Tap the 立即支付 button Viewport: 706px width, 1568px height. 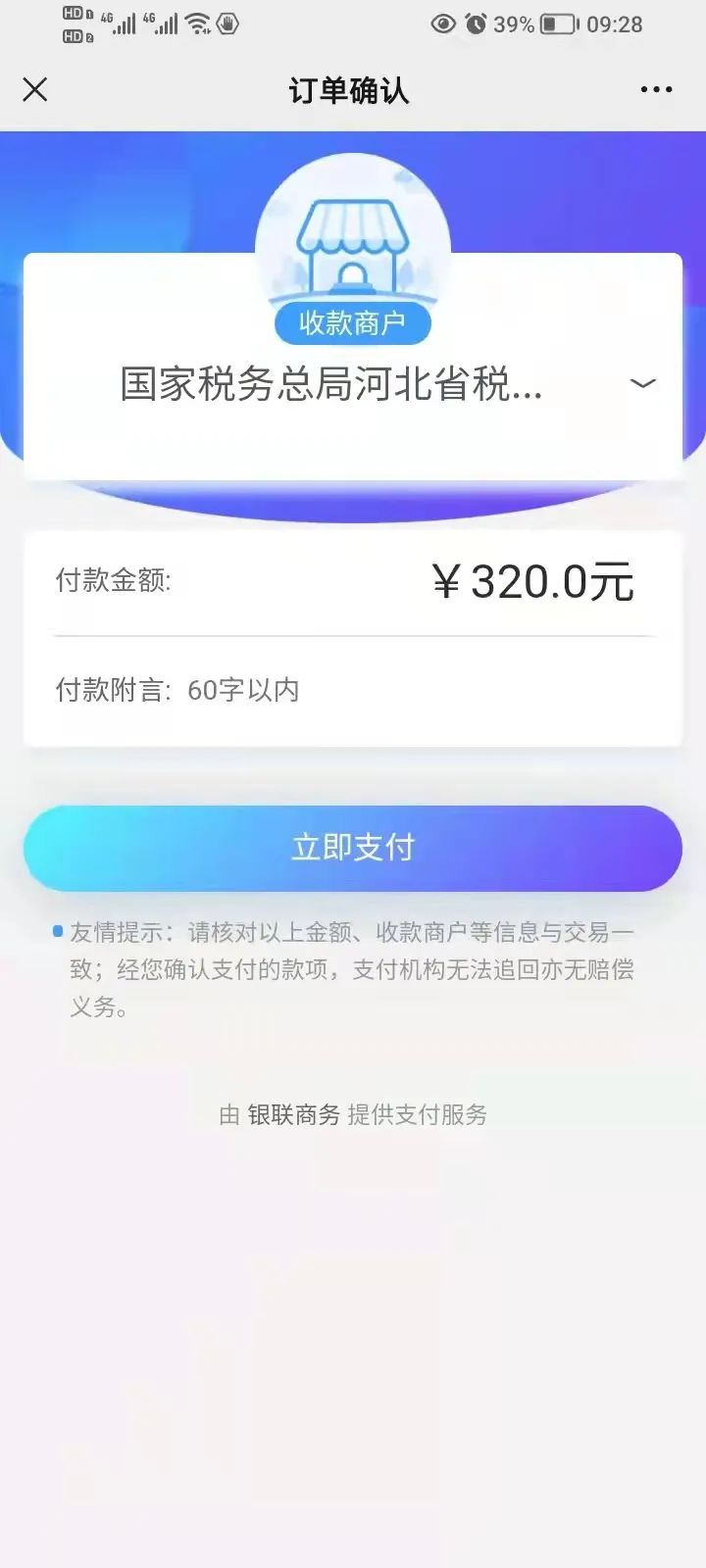click(x=353, y=848)
